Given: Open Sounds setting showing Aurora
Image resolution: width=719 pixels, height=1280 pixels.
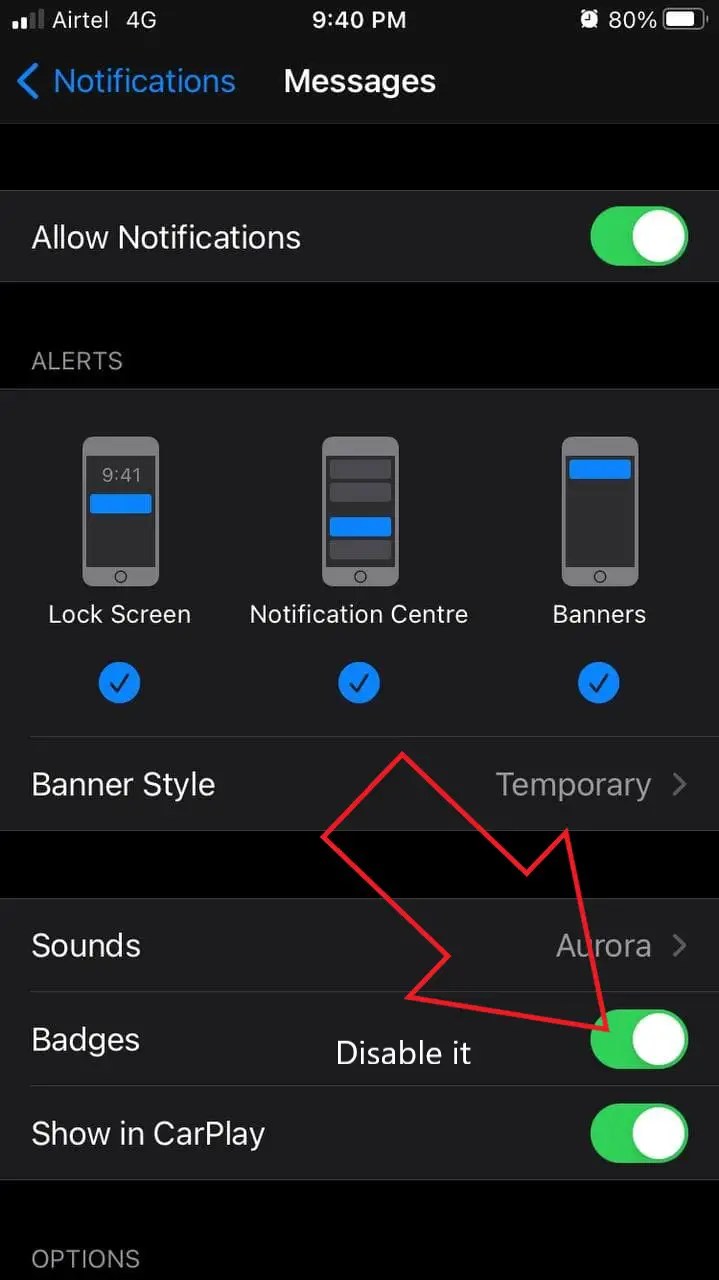Looking at the screenshot, I should (x=359, y=945).
